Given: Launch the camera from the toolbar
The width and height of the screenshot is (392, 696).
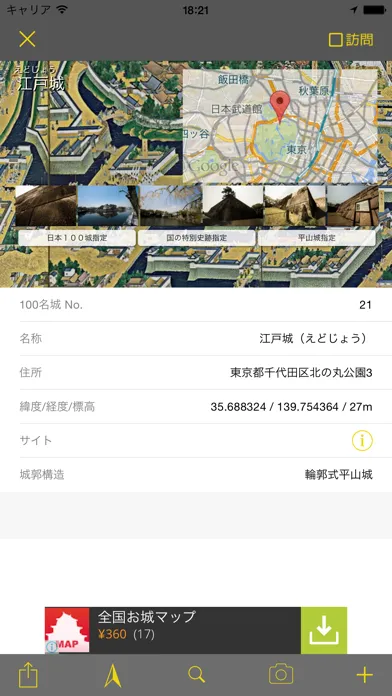Looking at the screenshot, I should click(281, 674).
